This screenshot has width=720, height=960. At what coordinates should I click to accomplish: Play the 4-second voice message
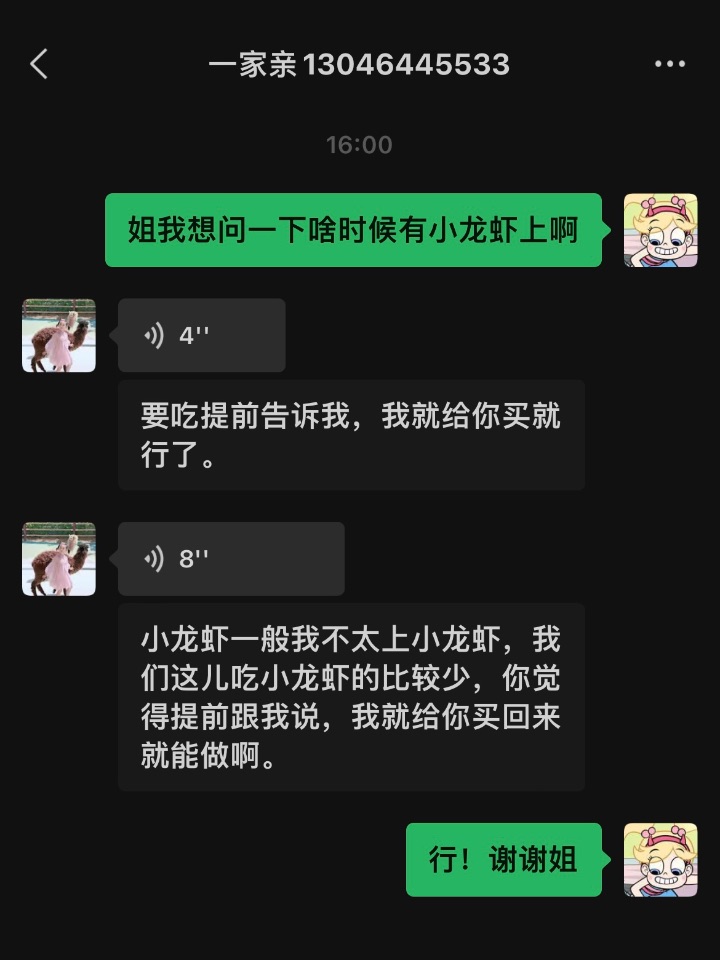[201, 335]
